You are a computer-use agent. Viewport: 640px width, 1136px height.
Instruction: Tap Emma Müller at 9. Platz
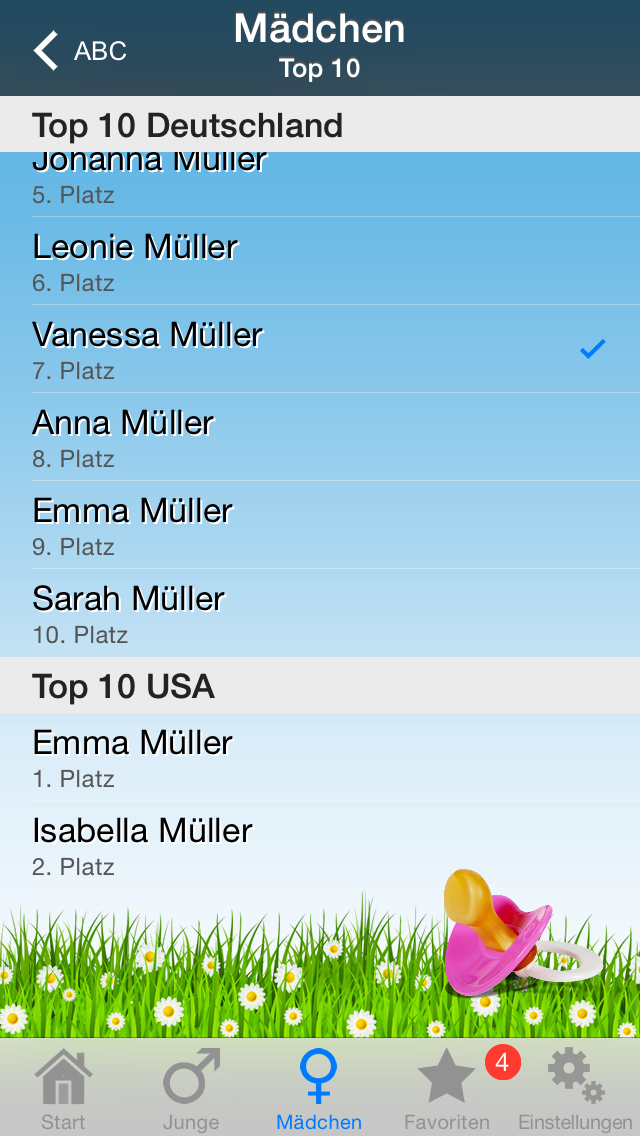pyautogui.click(x=320, y=525)
